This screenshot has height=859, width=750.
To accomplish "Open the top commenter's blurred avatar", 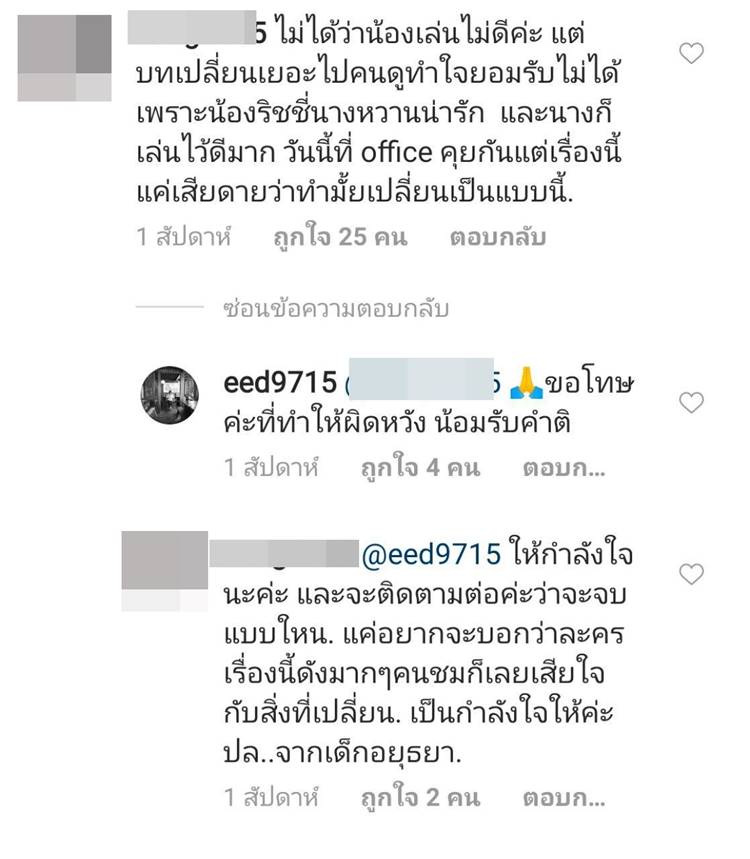I will [65, 58].
